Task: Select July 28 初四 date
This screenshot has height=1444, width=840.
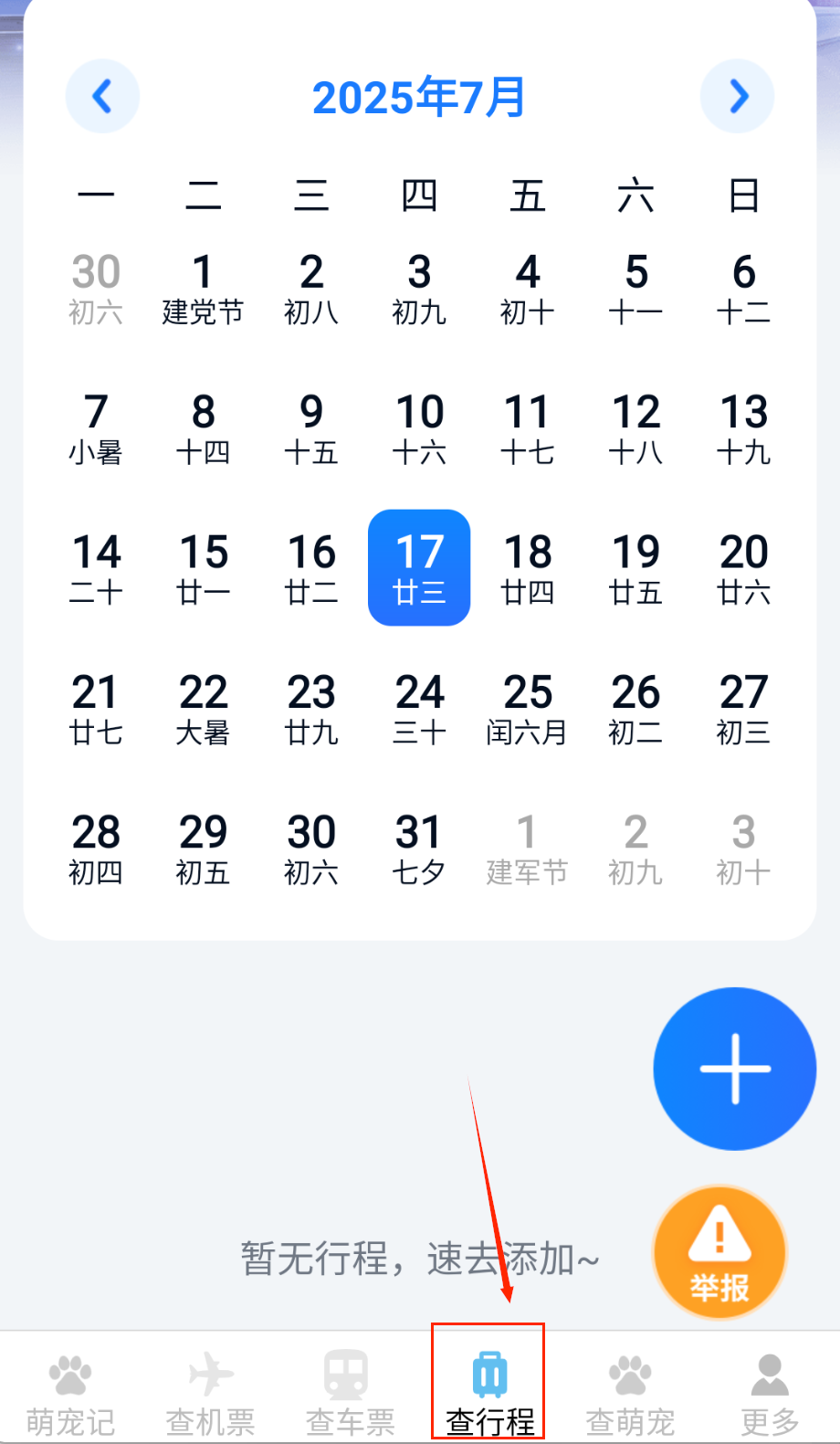Action: 95,848
